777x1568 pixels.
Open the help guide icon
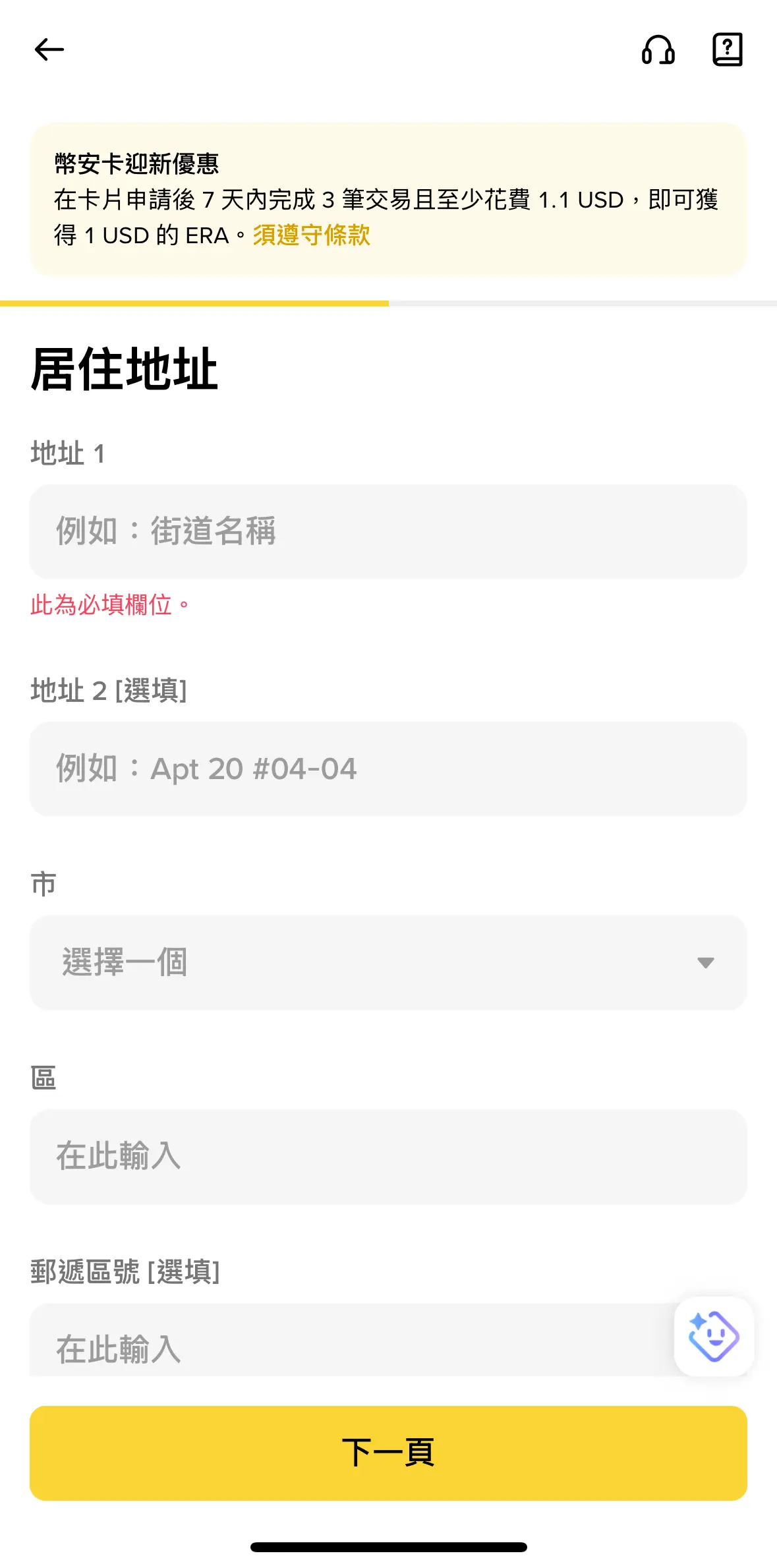click(x=727, y=49)
